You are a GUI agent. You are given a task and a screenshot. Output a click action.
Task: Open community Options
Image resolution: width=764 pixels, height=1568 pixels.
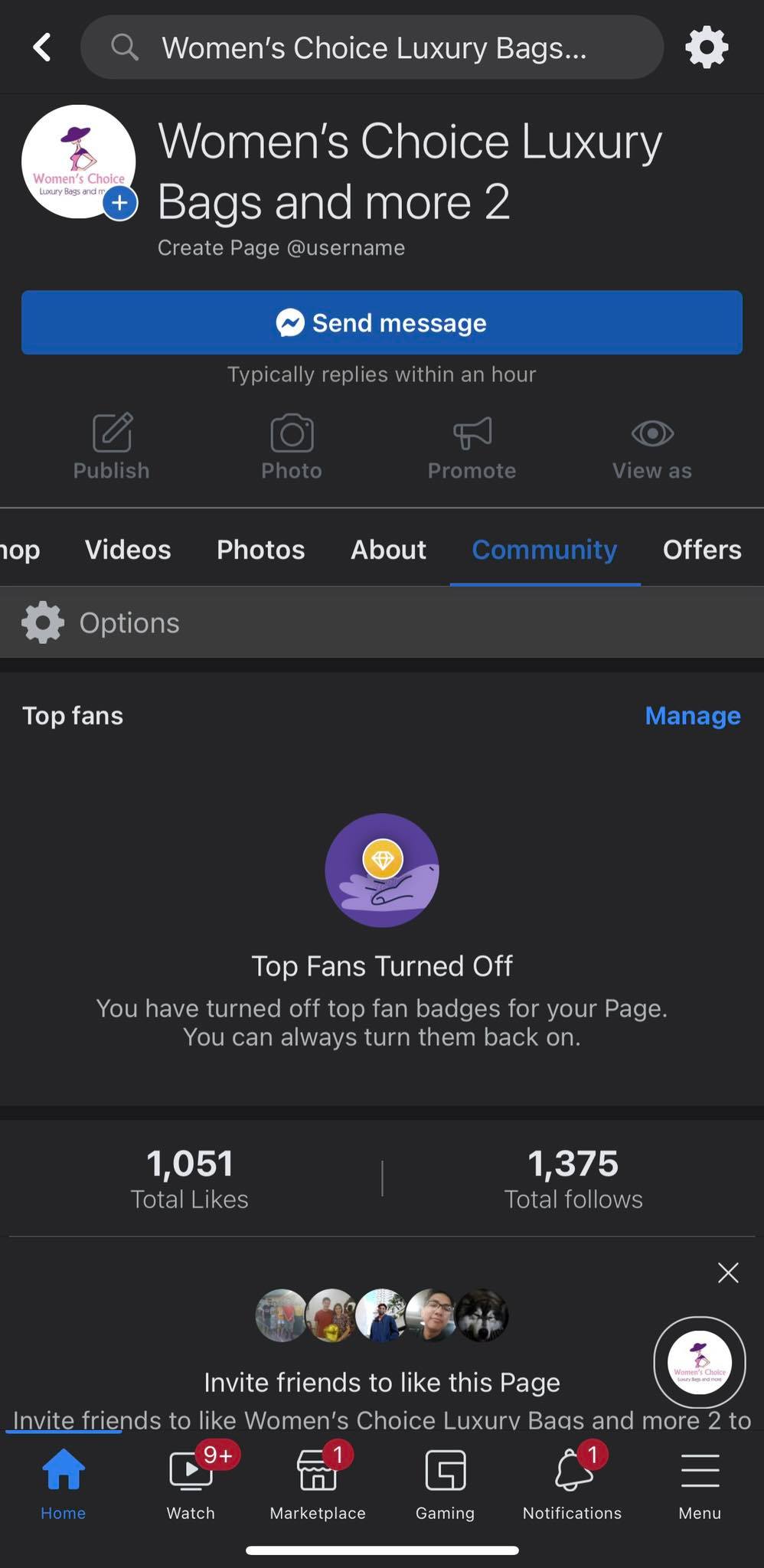coord(101,622)
